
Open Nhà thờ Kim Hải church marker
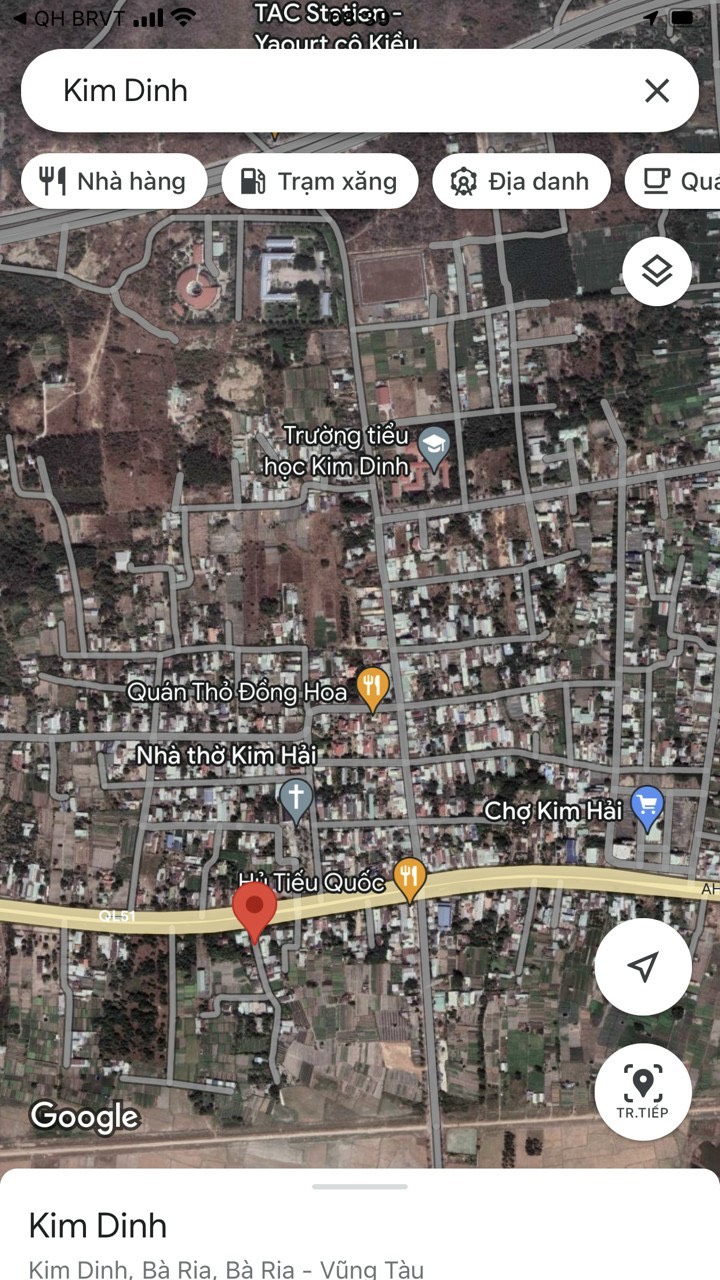point(295,798)
